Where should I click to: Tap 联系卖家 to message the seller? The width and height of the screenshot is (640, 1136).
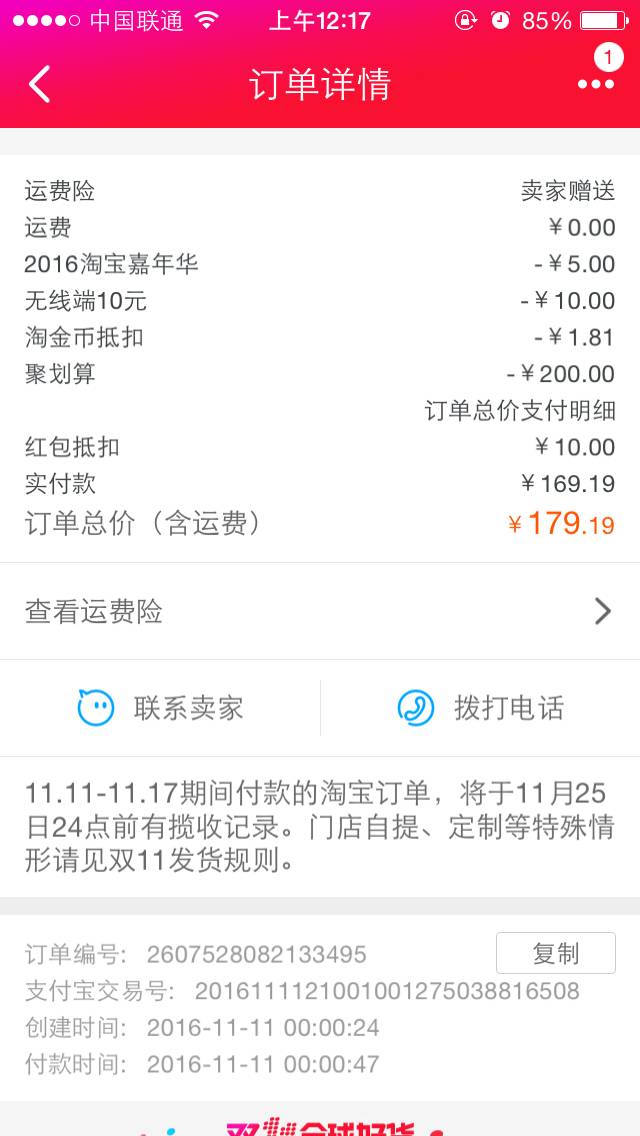tap(162, 708)
